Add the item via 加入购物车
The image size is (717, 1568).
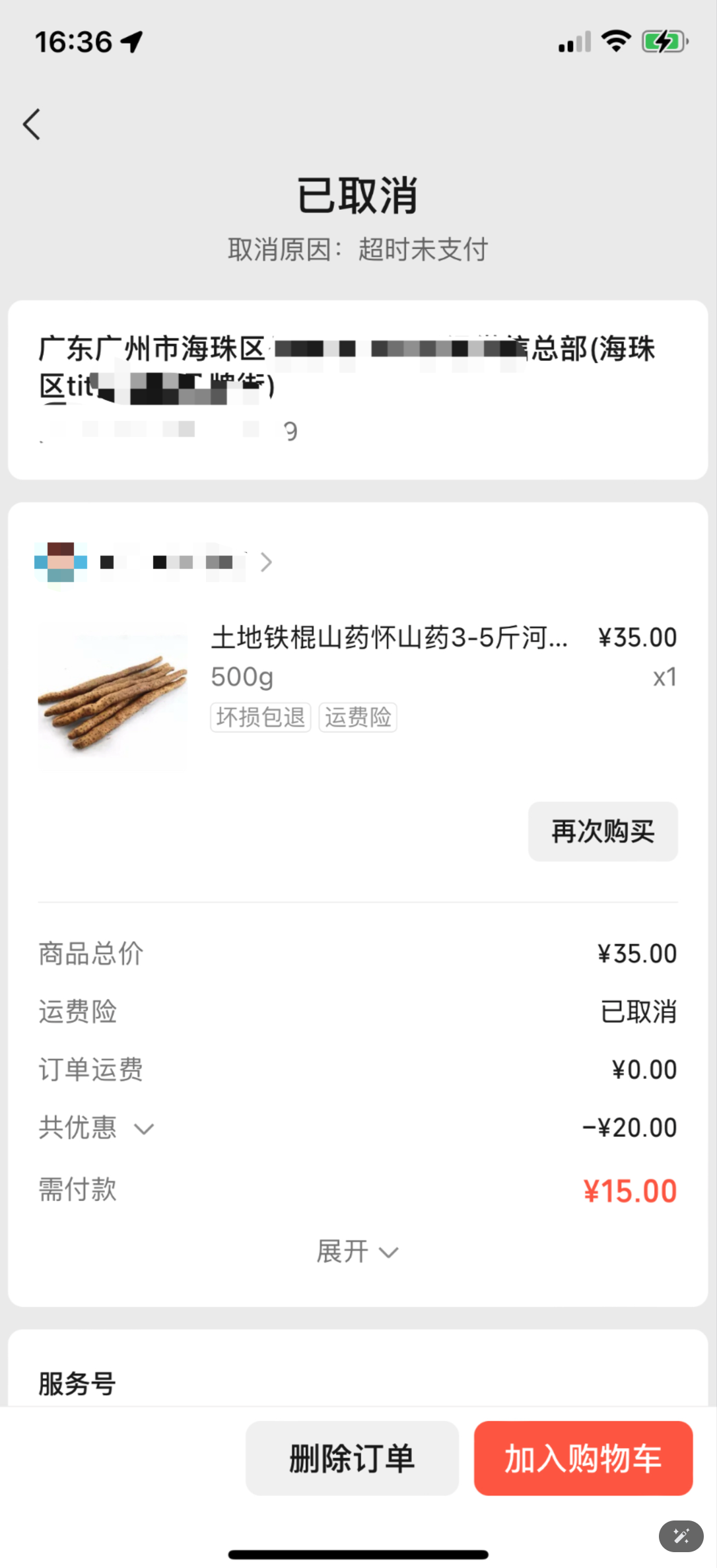(583, 1458)
